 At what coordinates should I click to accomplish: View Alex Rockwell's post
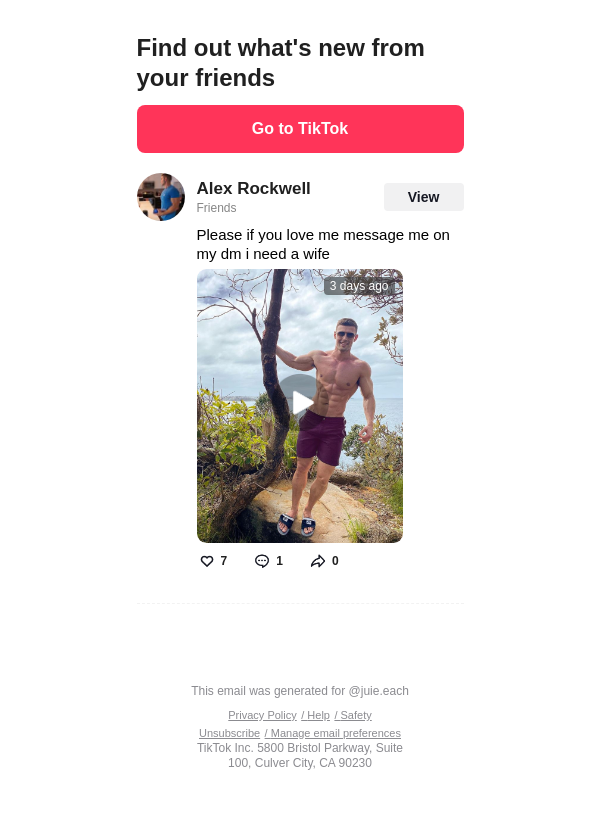423,197
